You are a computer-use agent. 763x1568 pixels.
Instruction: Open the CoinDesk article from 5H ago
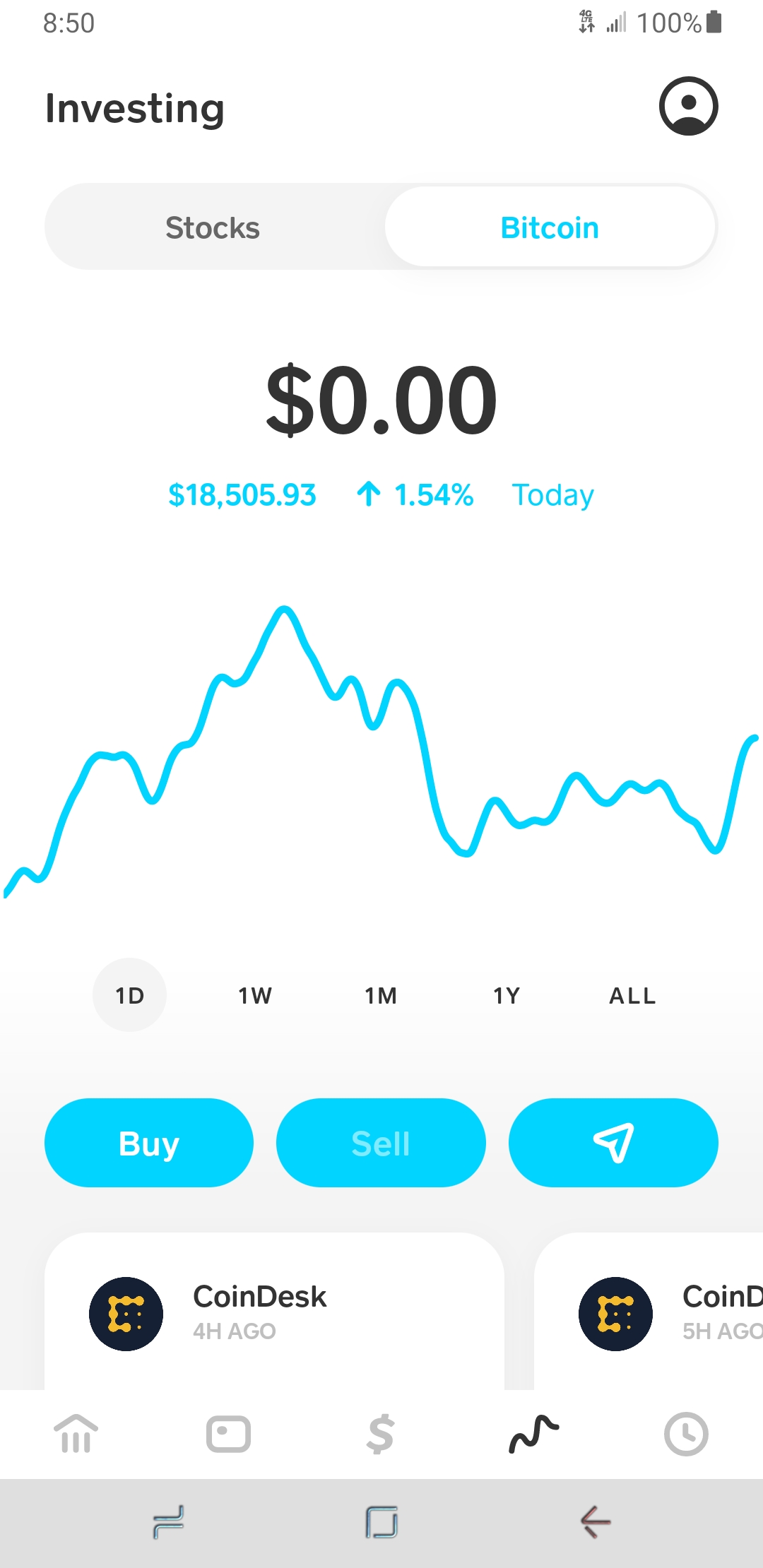click(649, 1312)
